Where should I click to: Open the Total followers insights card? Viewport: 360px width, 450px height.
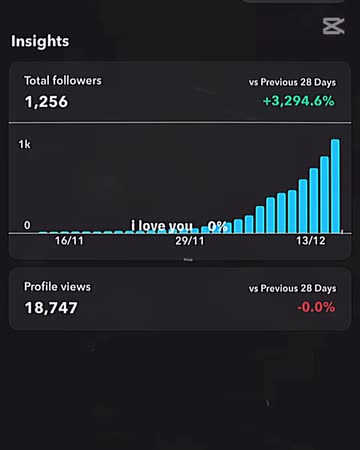coord(180,161)
